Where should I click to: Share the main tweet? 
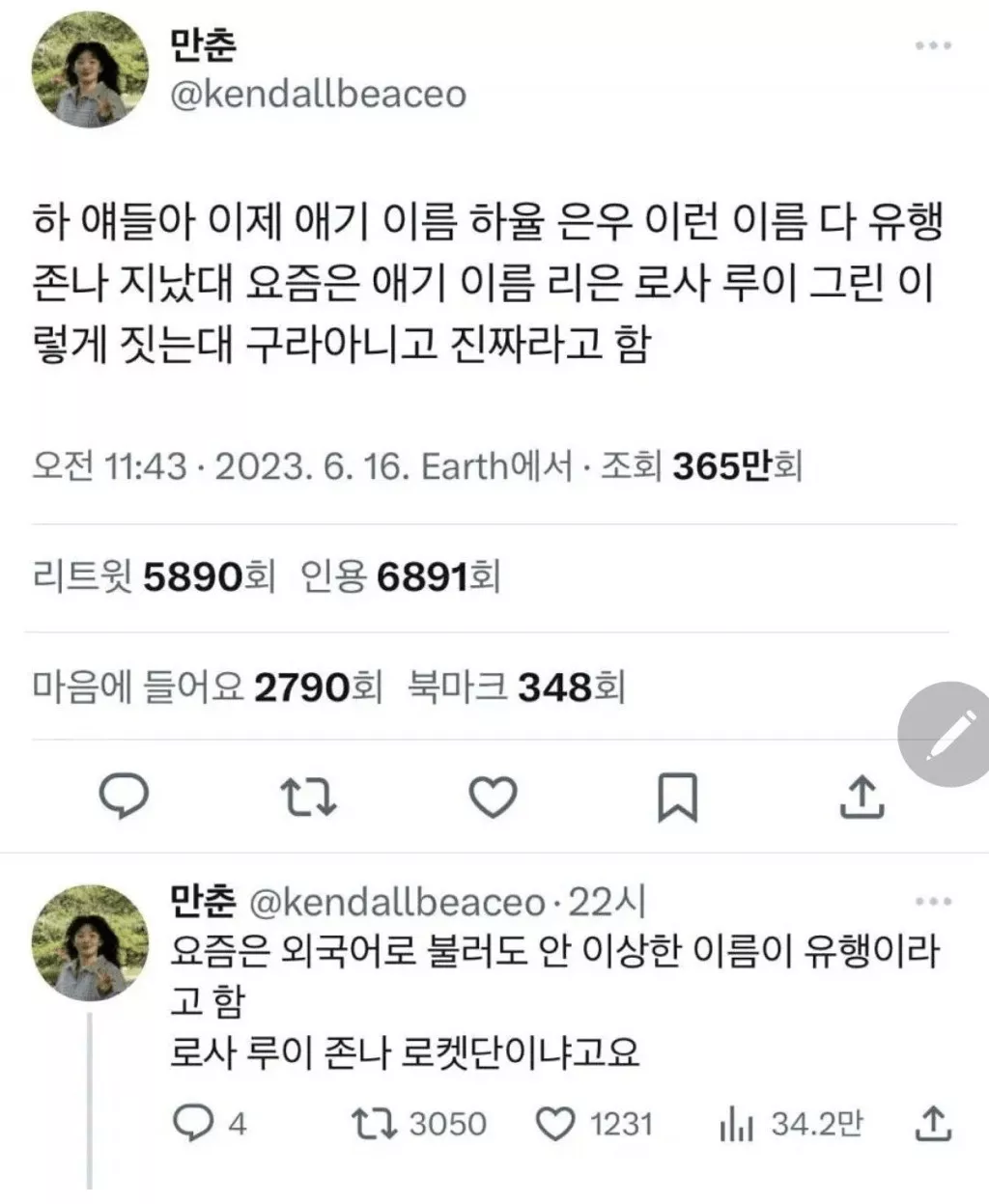(x=862, y=797)
